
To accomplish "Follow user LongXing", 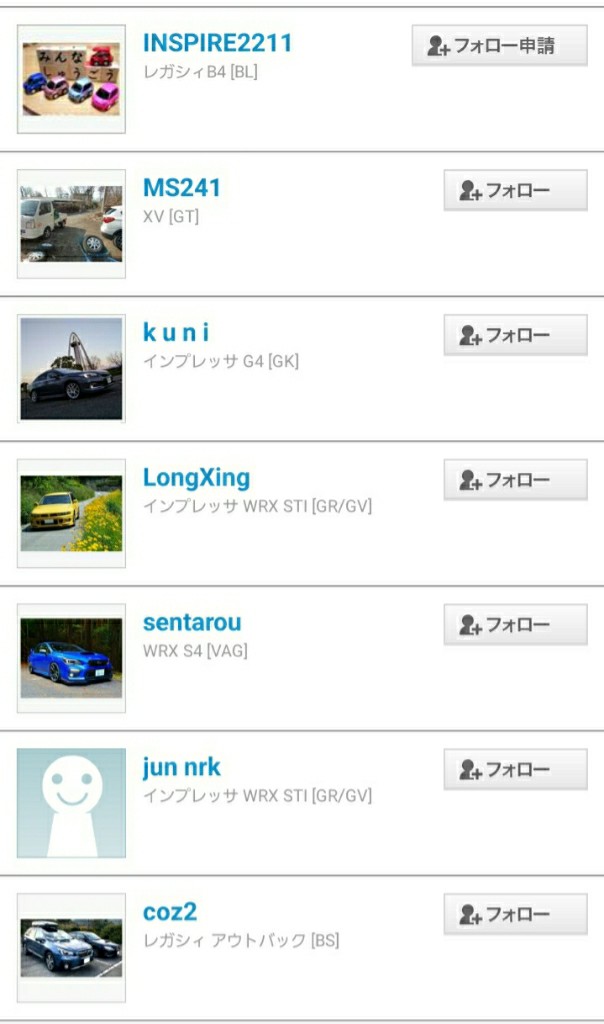I will point(515,480).
